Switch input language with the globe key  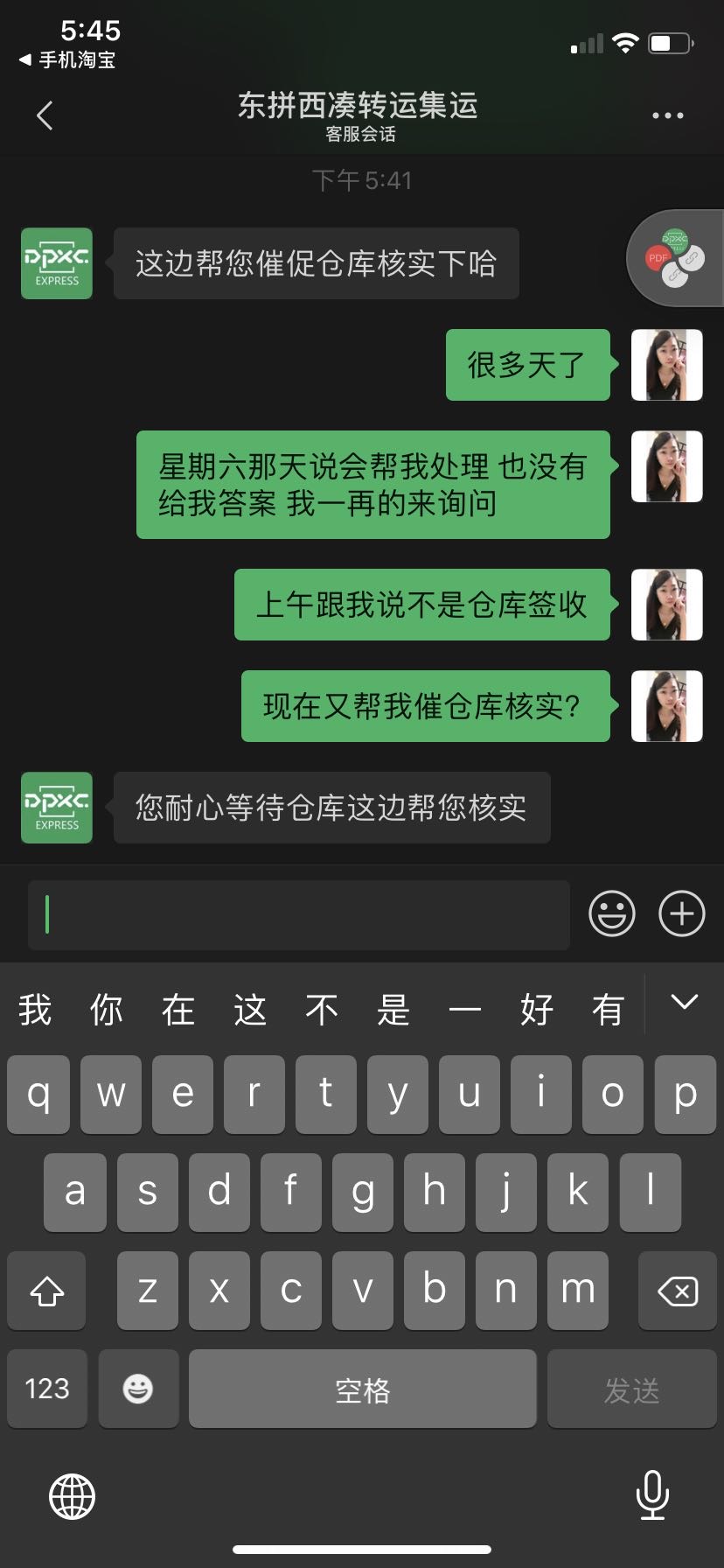72,1496
